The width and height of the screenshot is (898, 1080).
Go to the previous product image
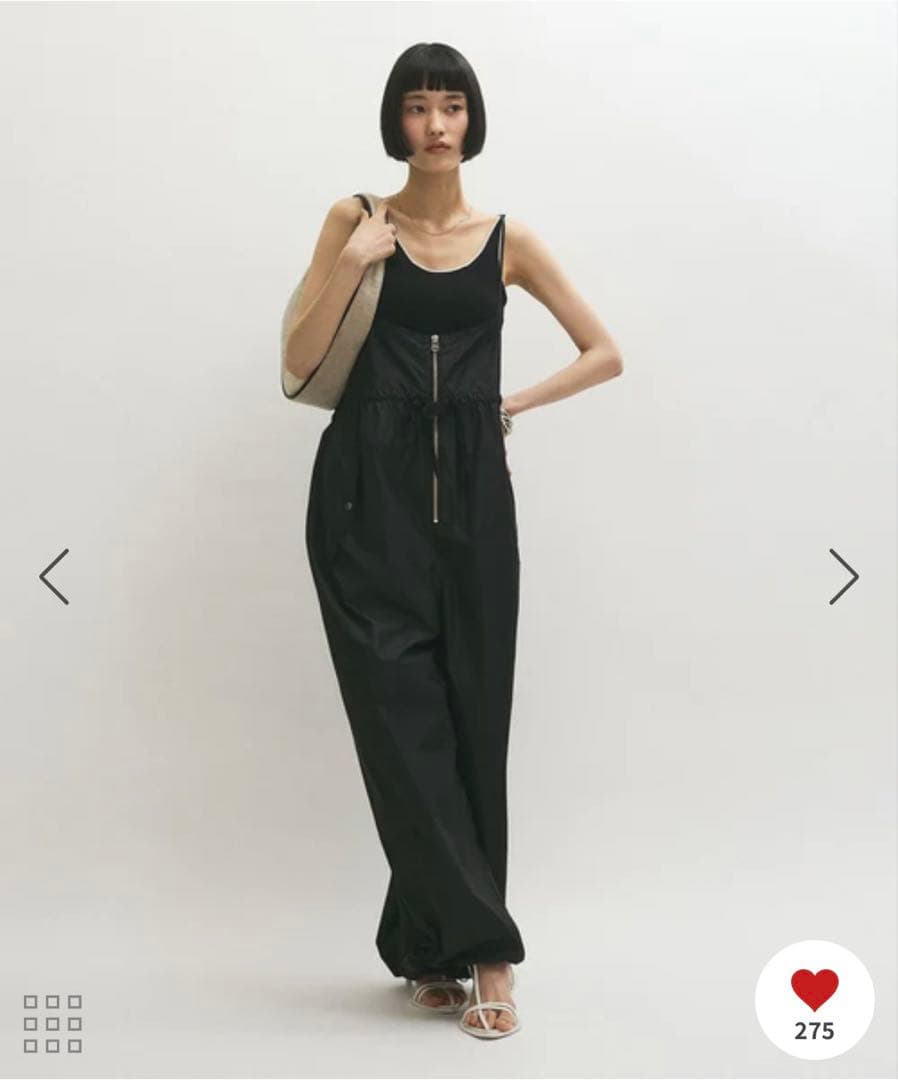54,576
